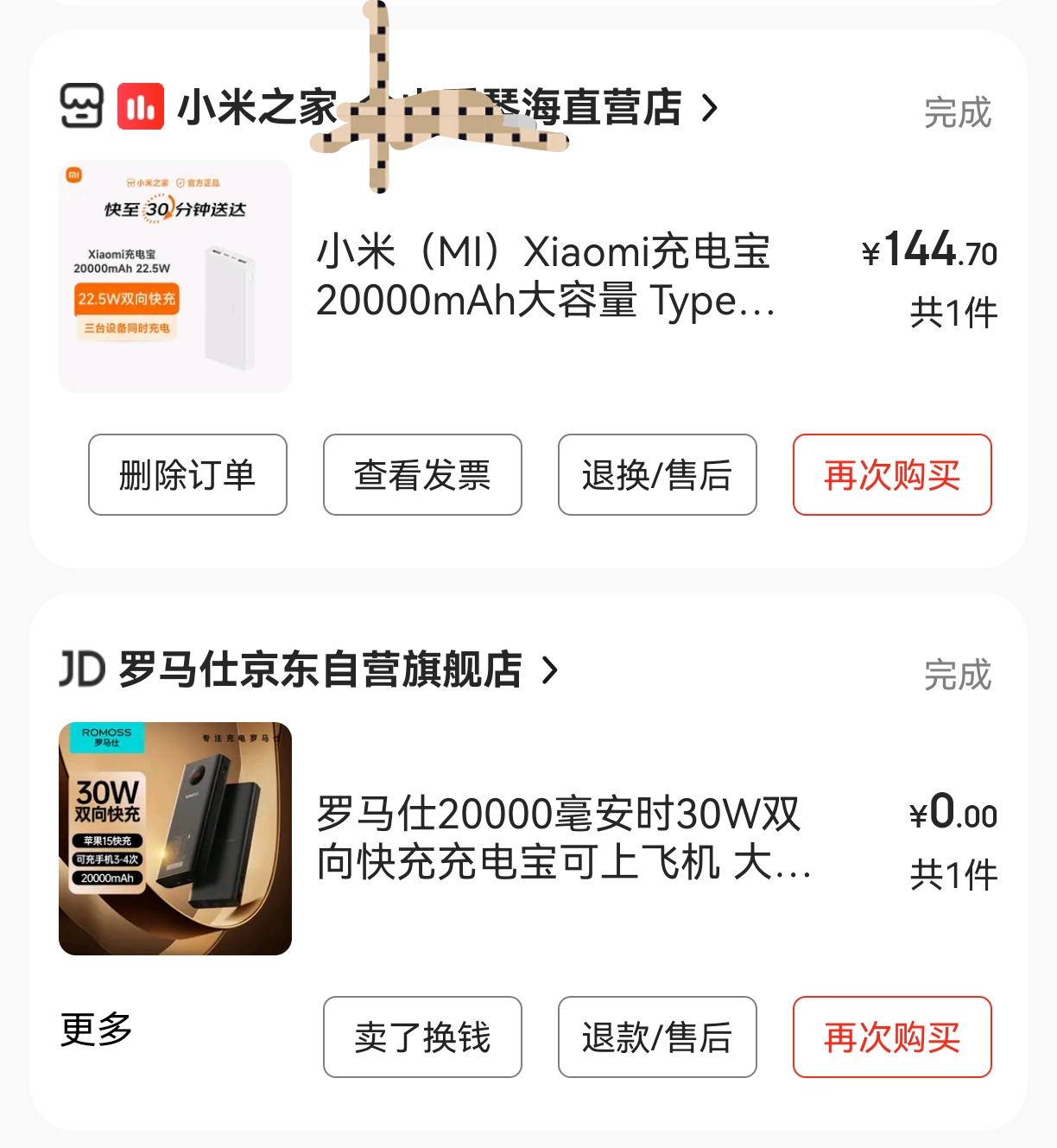Open the Xiaomi充电宝 product thumbnail
The height and width of the screenshot is (1148, 1057).
175,276
